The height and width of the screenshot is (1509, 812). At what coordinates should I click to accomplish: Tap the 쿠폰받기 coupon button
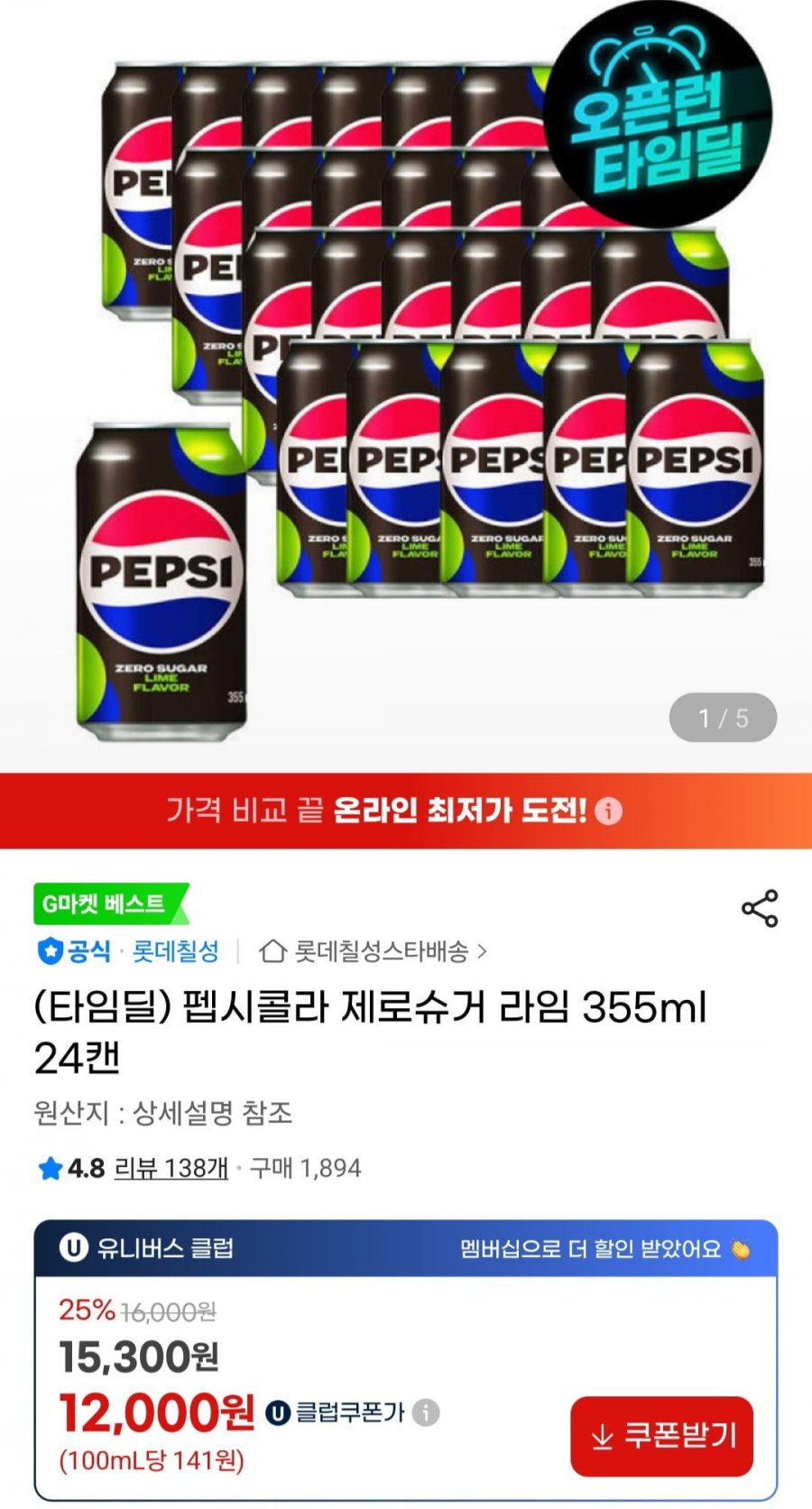point(661,1435)
